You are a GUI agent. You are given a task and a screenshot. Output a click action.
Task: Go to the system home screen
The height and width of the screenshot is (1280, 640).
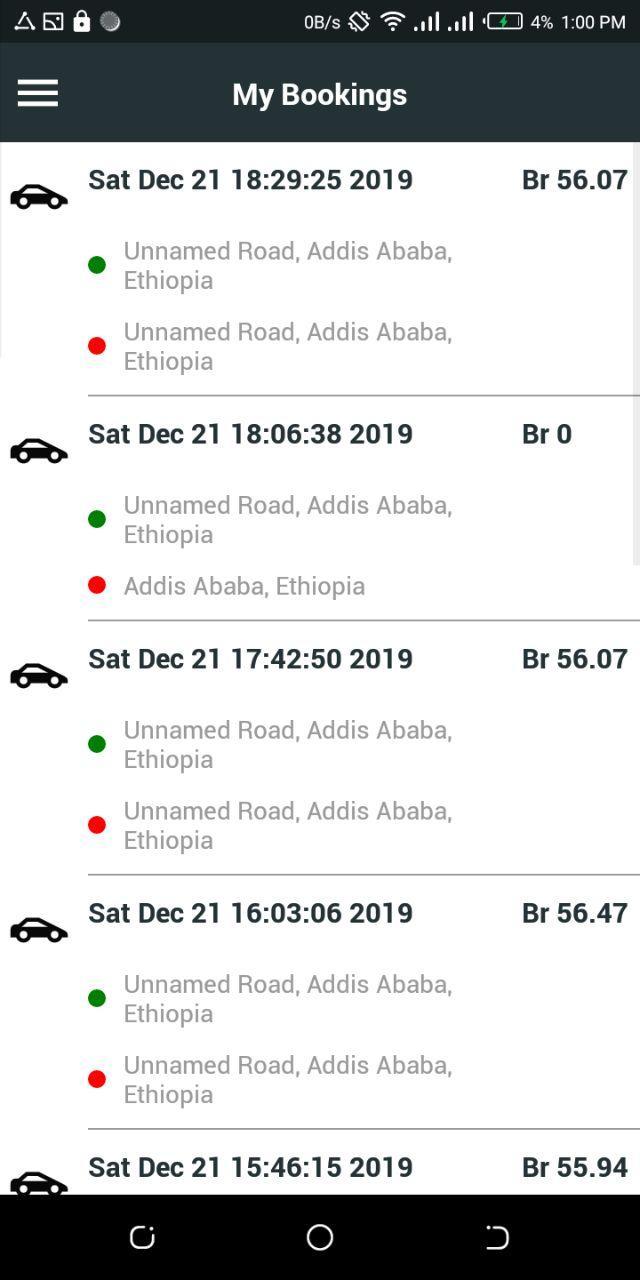[x=320, y=1237]
